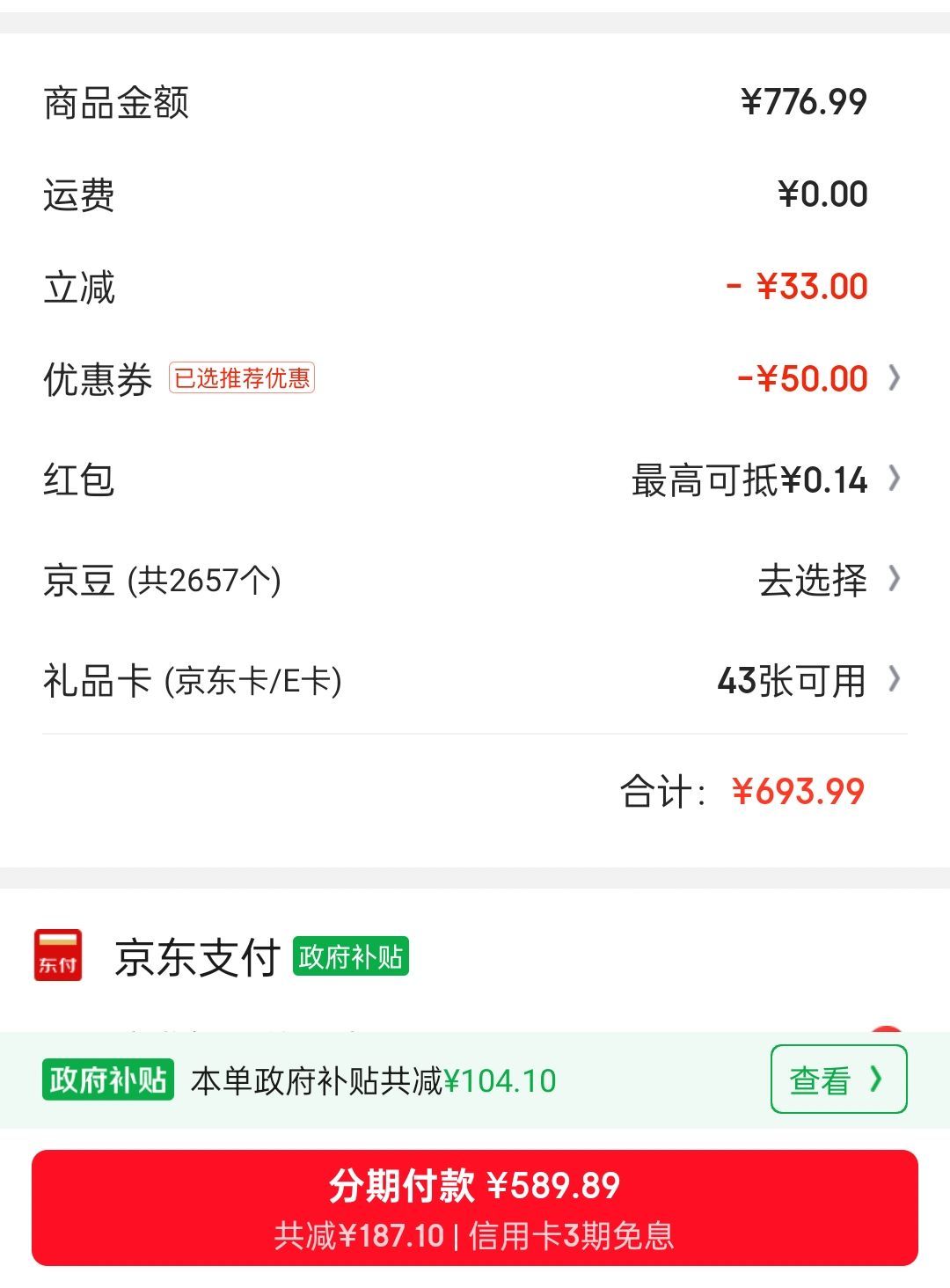Open the 优惠券 coupon selection row
This screenshot has height=1288, width=950.
click(475, 379)
